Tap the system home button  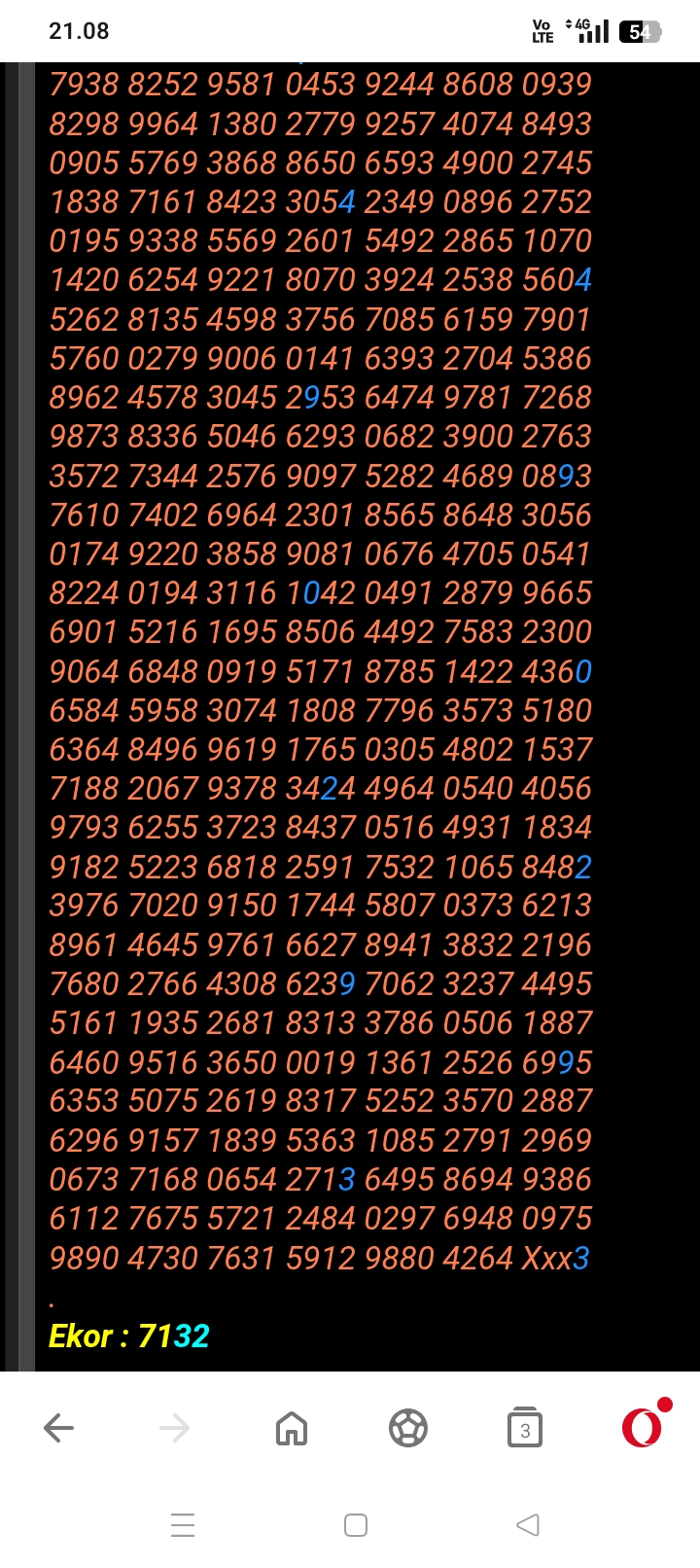[356, 1525]
